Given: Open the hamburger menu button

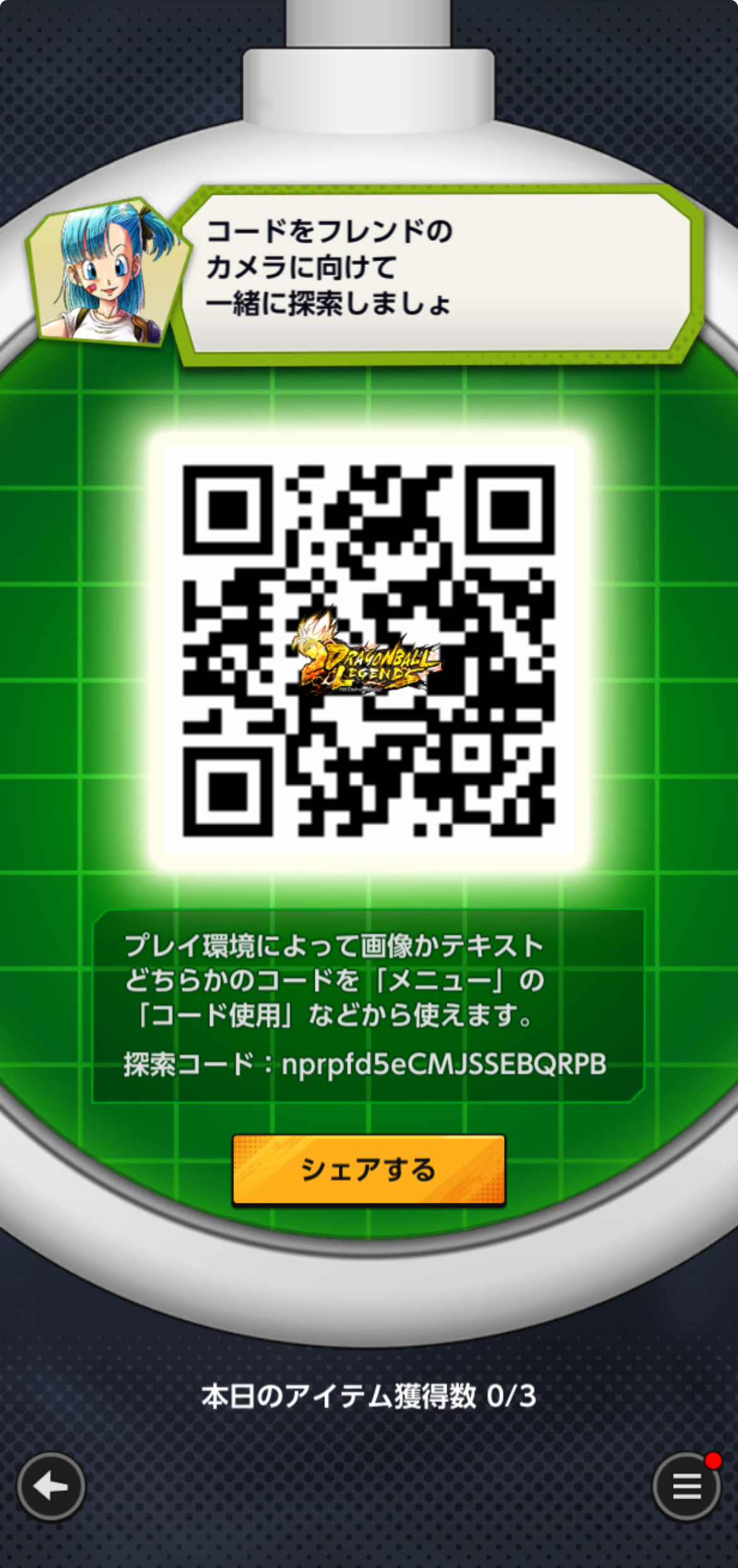Looking at the screenshot, I should pyautogui.click(x=686, y=1487).
